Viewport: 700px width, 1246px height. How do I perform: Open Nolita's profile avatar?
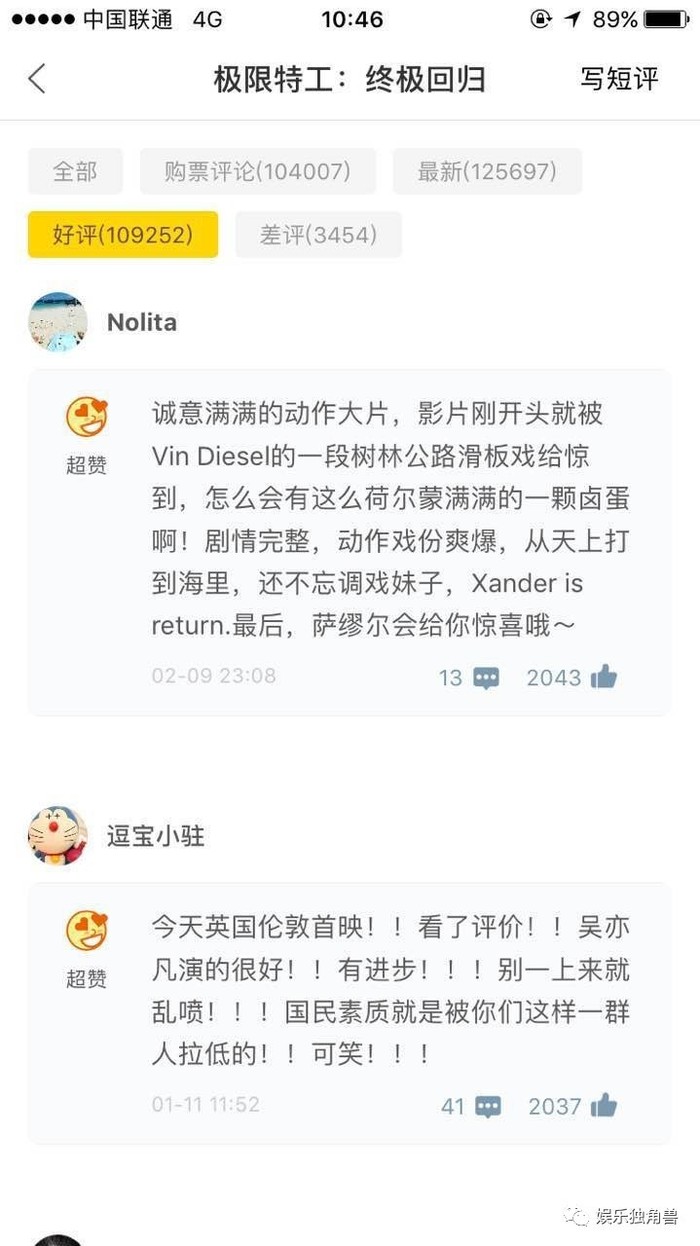(x=57, y=322)
